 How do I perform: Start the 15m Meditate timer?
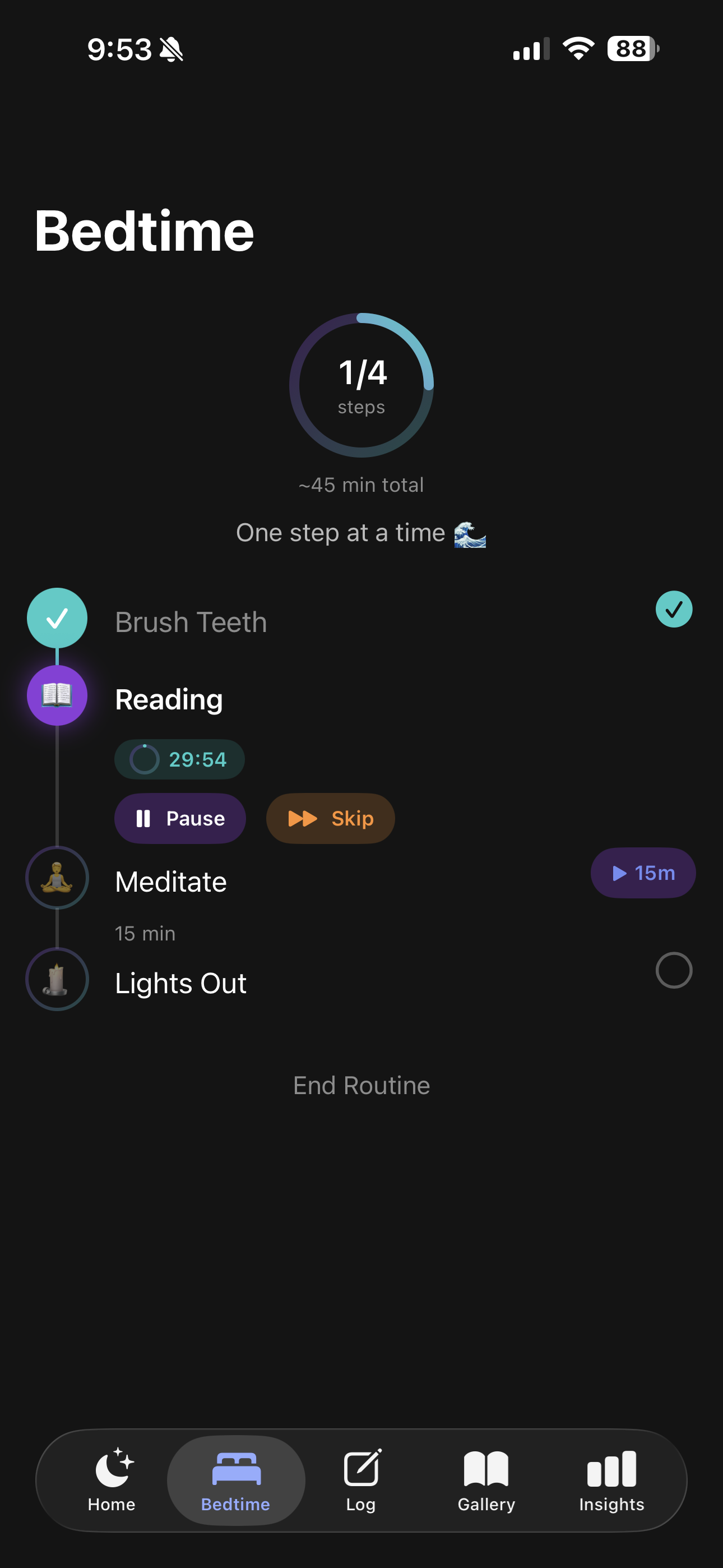coord(643,873)
